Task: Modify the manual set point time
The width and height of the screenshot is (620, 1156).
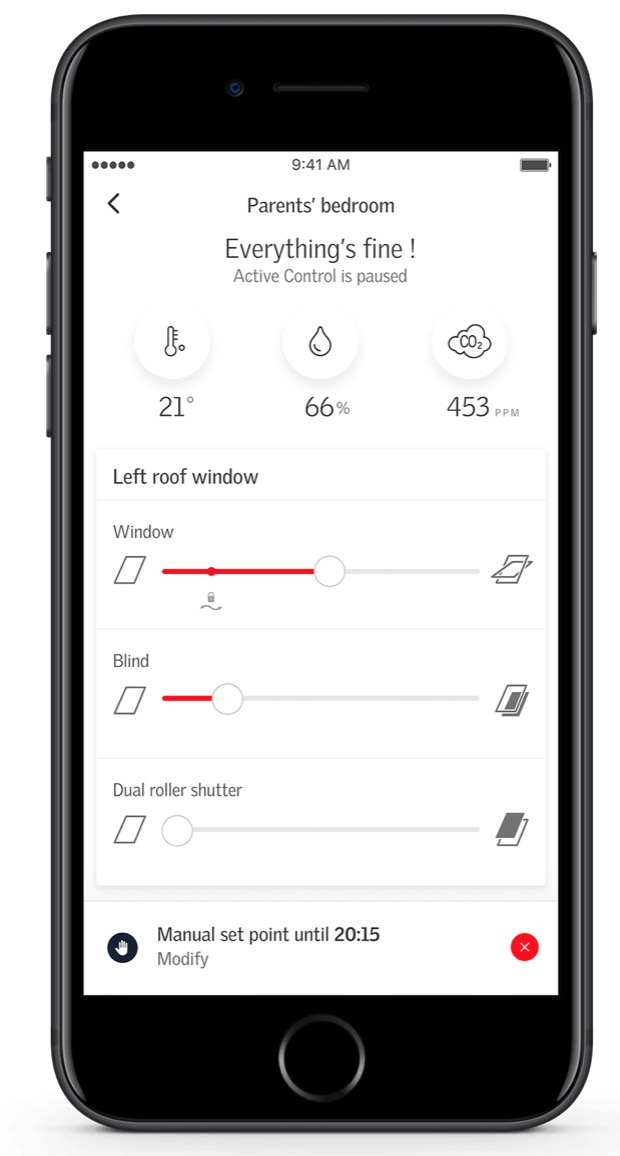Action: tap(183, 959)
